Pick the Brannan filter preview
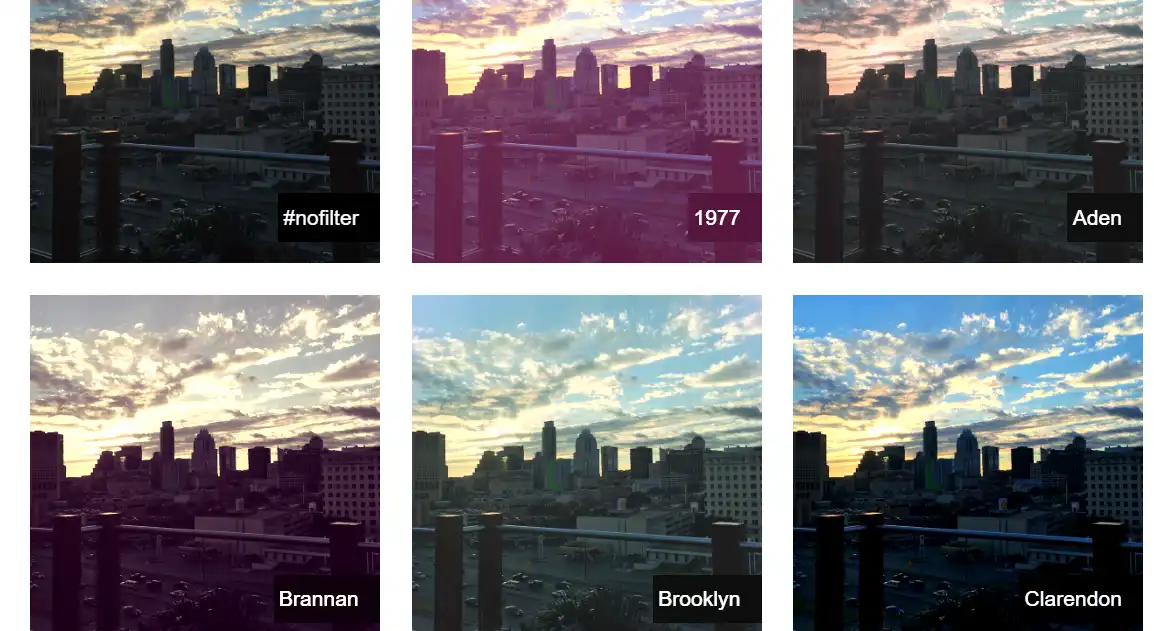 [204, 462]
